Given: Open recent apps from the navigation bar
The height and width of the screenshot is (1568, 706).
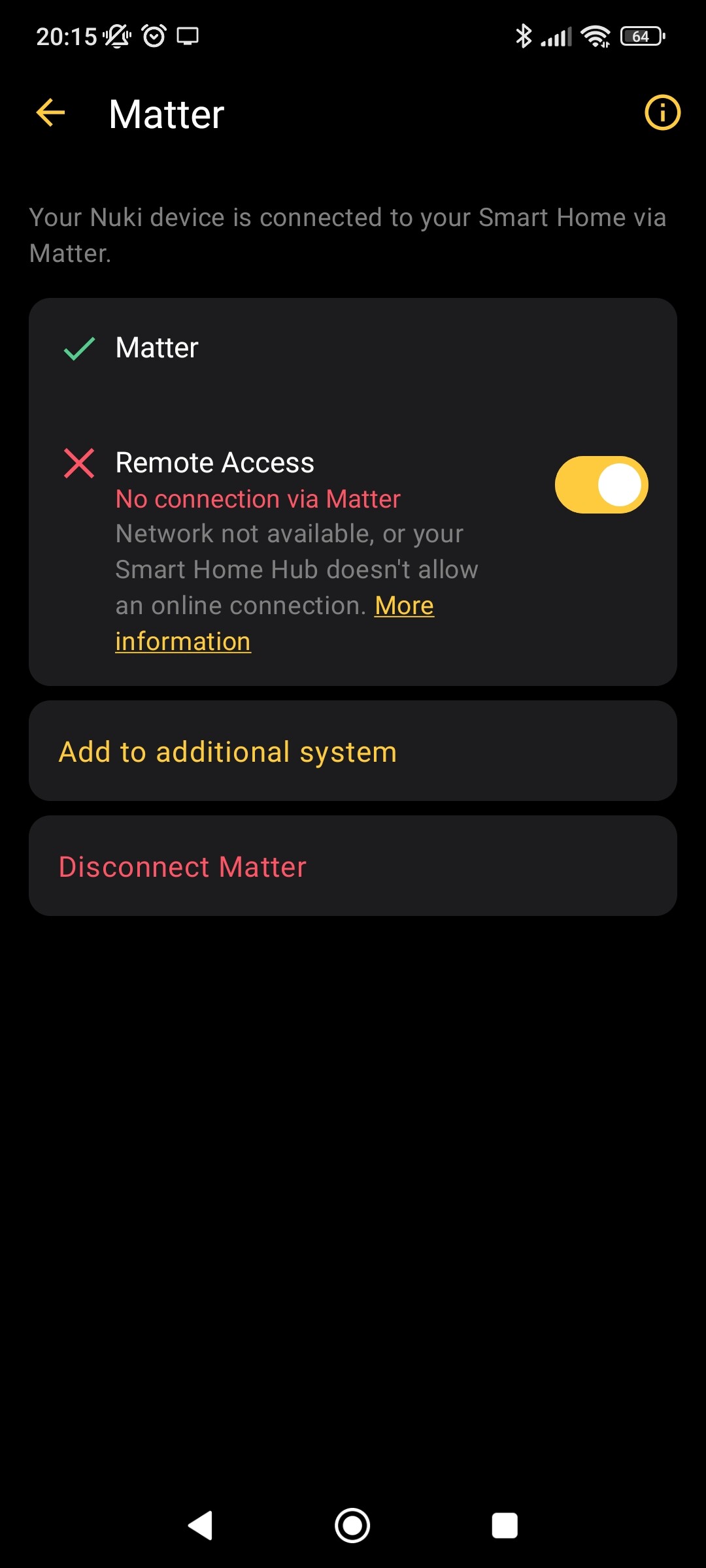Looking at the screenshot, I should [x=505, y=1526].
